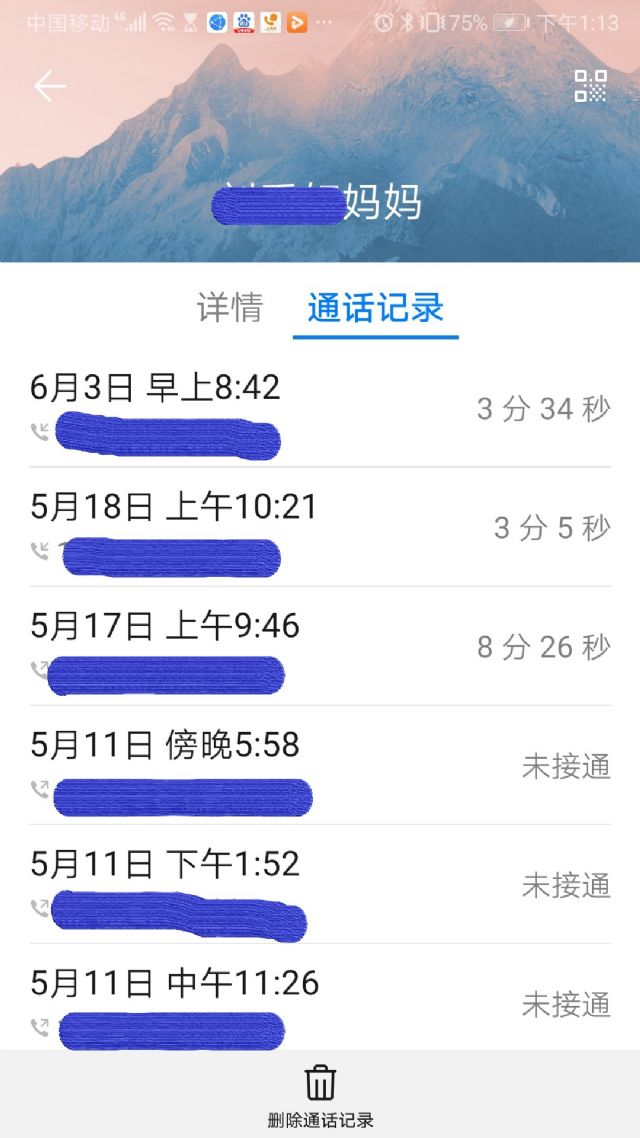
Task: Delete call history with 删除通话记录
Action: tap(320, 1094)
